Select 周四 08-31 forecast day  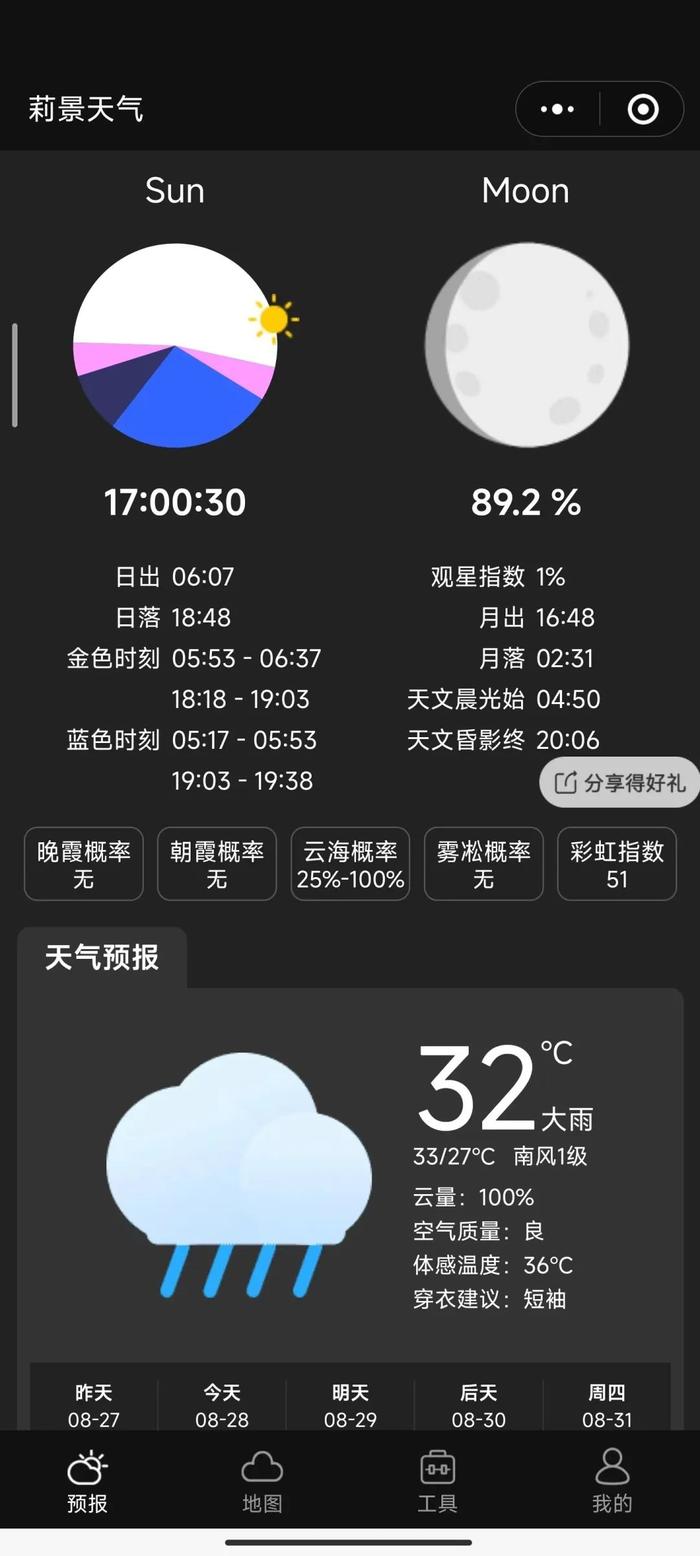click(606, 1405)
